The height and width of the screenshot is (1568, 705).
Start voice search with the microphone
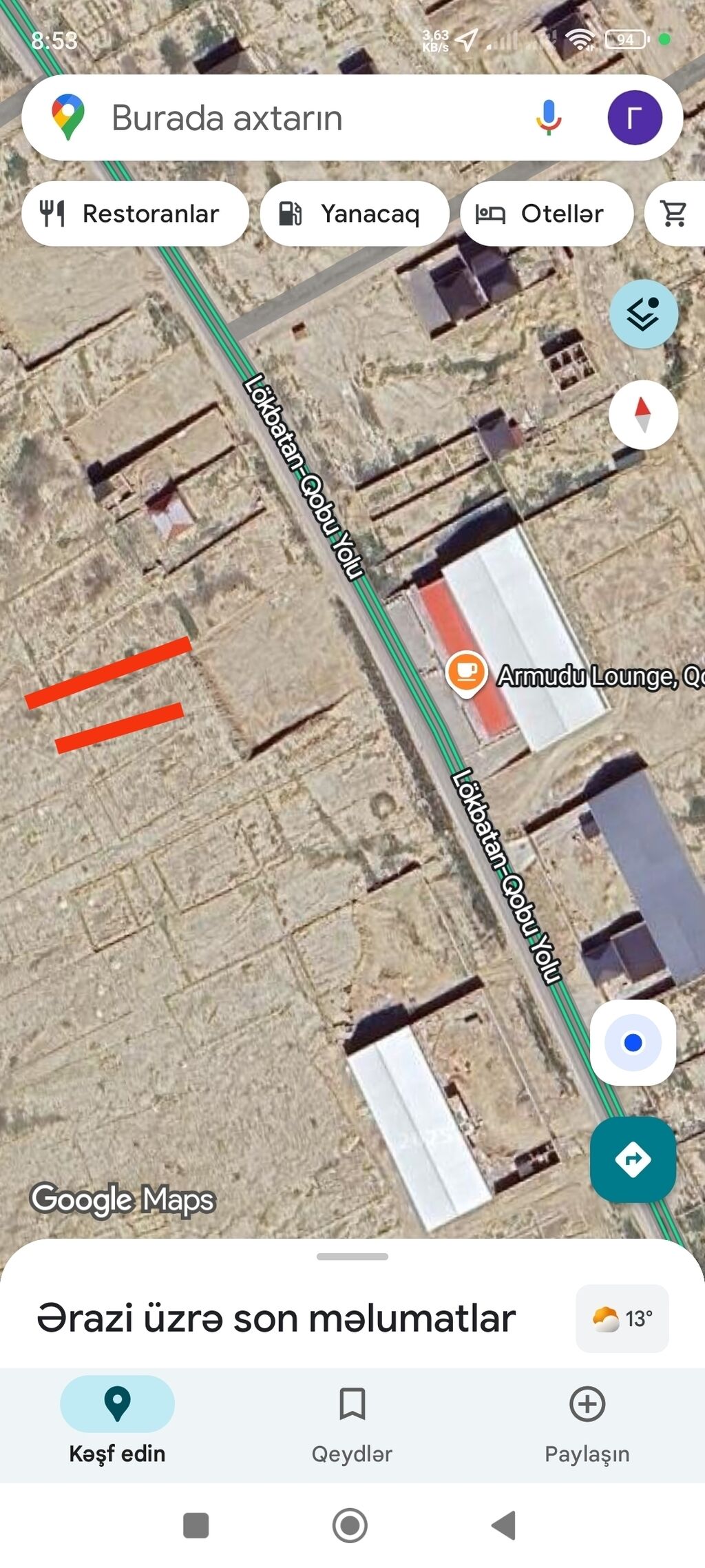coord(548,118)
